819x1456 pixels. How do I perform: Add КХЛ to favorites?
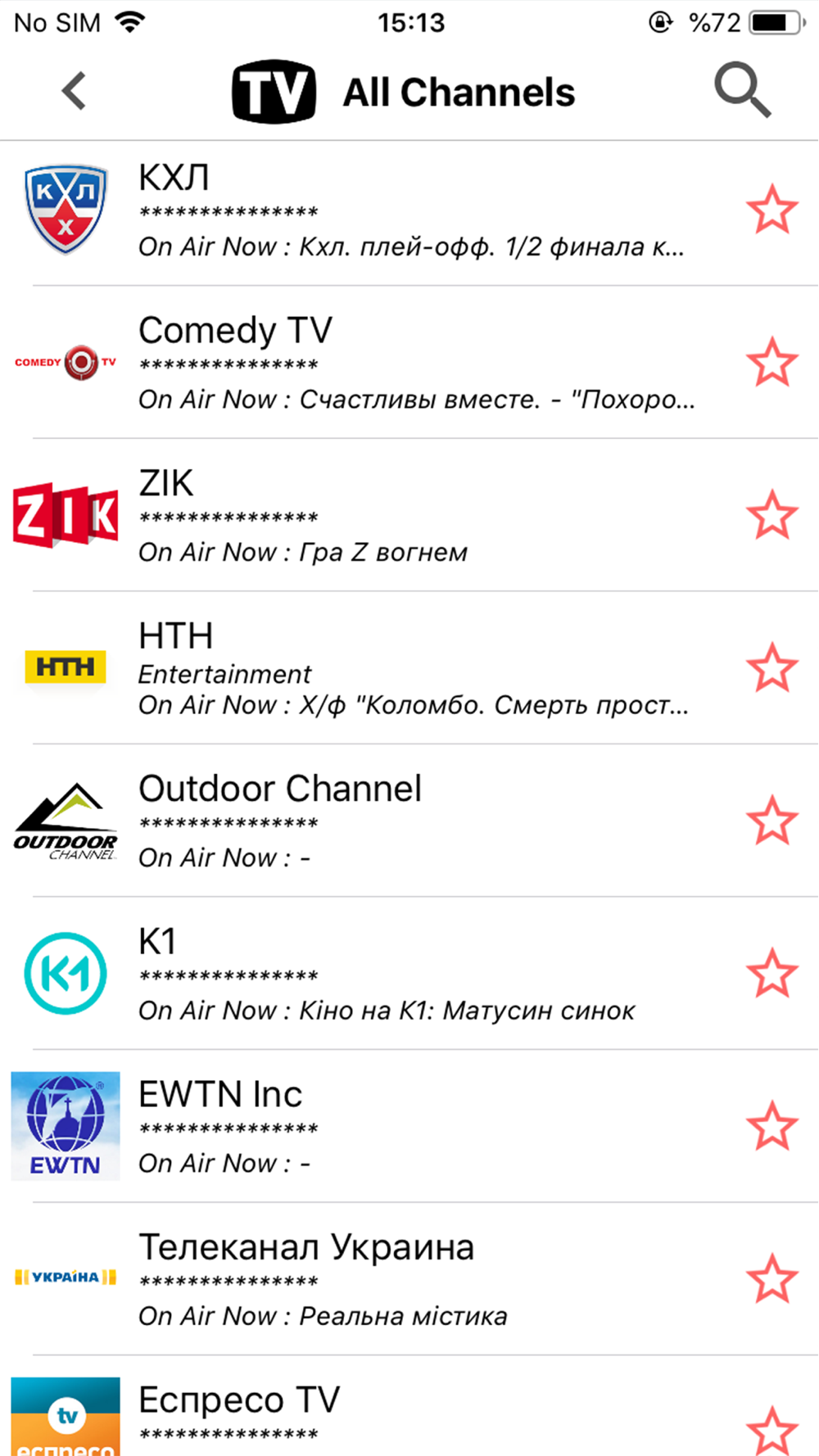pyautogui.click(x=771, y=210)
